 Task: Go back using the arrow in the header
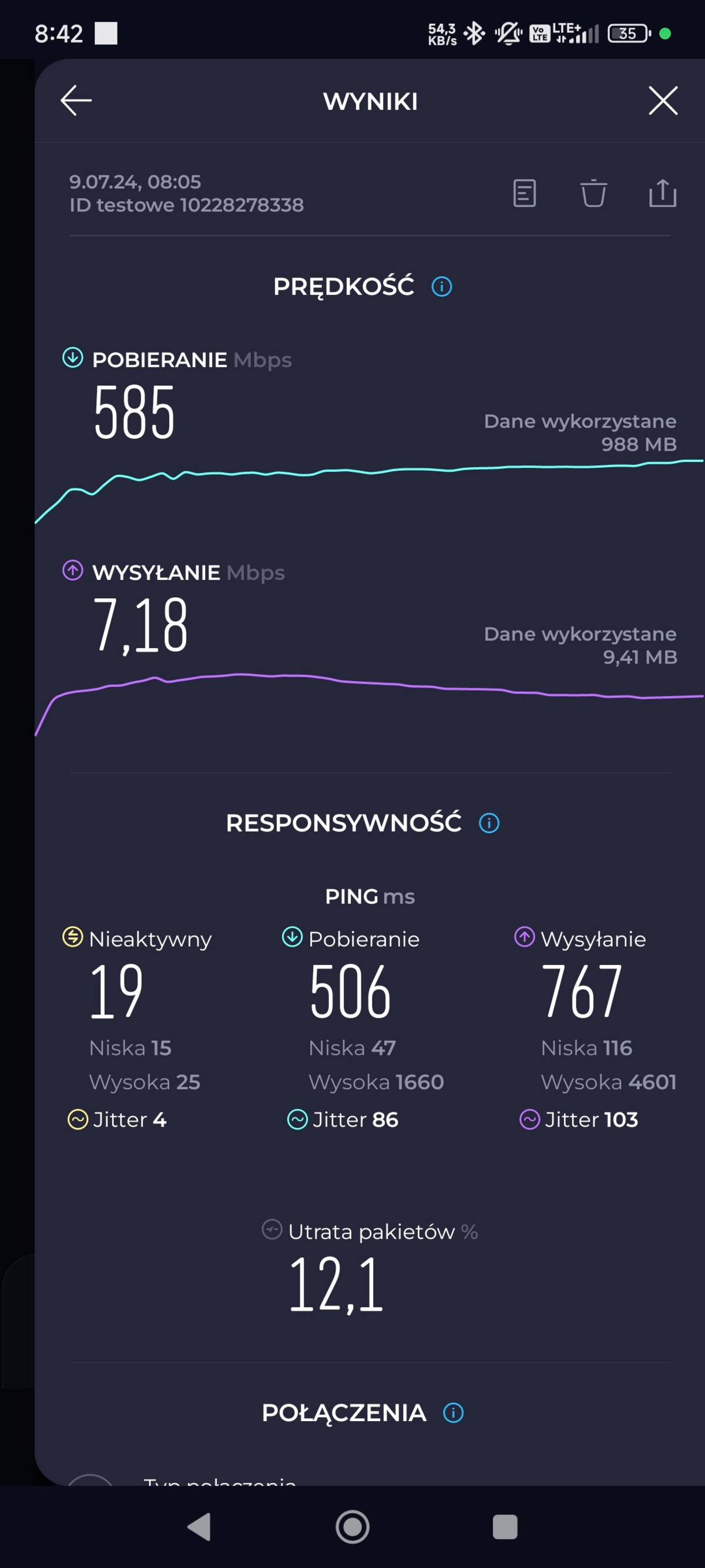76,100
